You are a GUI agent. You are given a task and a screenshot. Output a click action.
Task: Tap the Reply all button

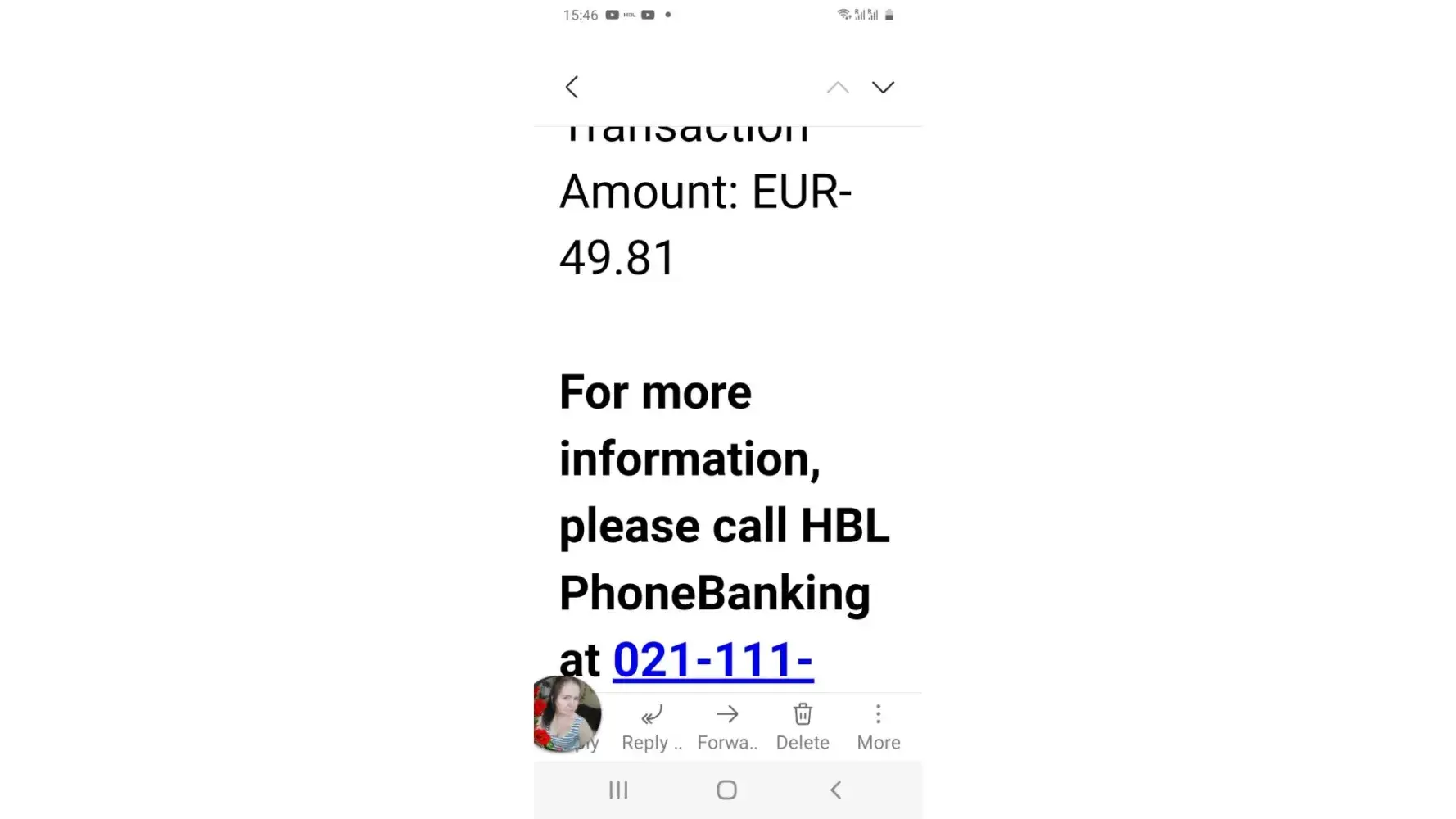(x=651, y=726)
